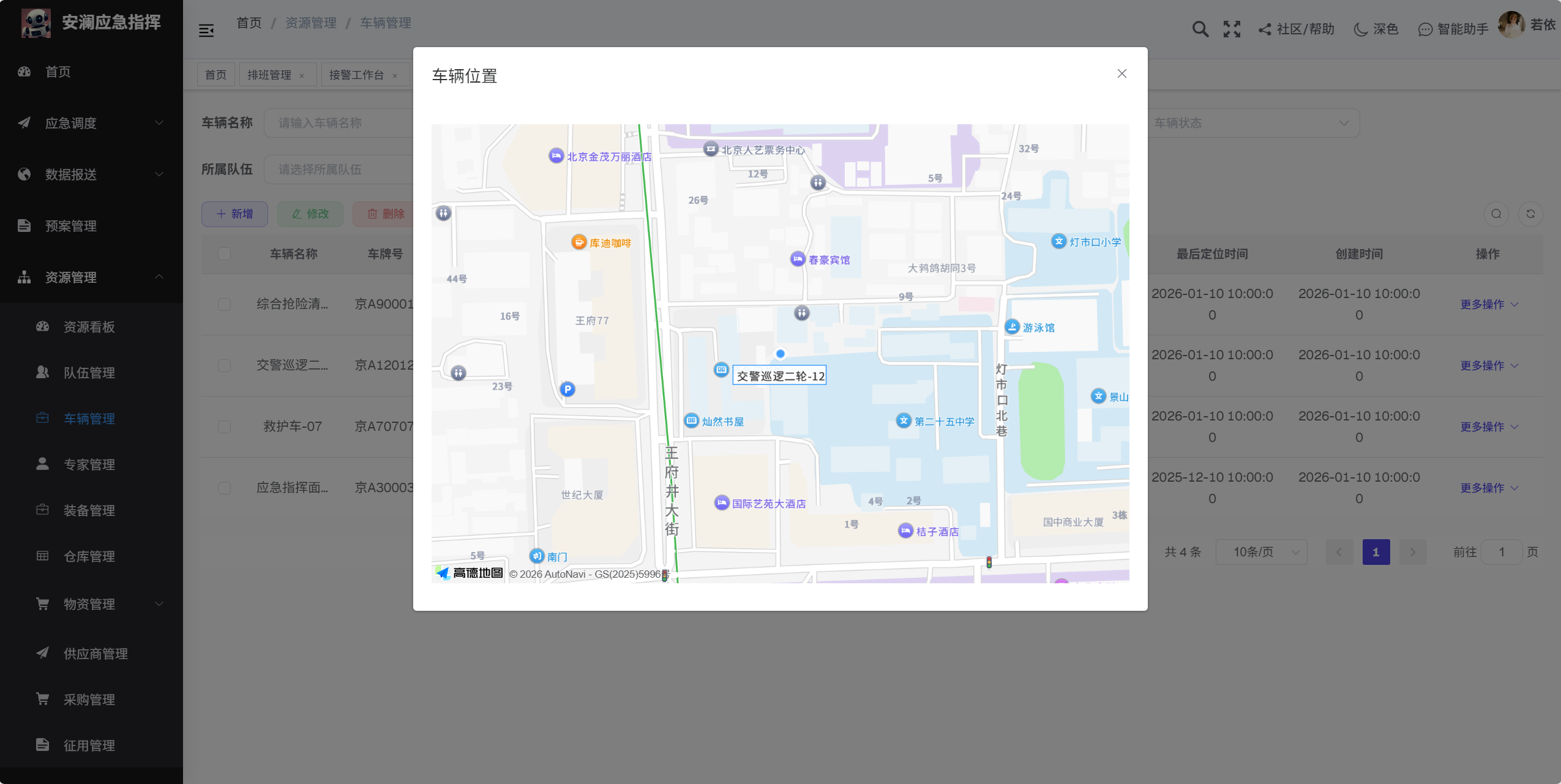The height and width of the screenshot is (784, 1561).
Task: Open 装备管理 in the sidebar
Action: [x=91, y=510]
